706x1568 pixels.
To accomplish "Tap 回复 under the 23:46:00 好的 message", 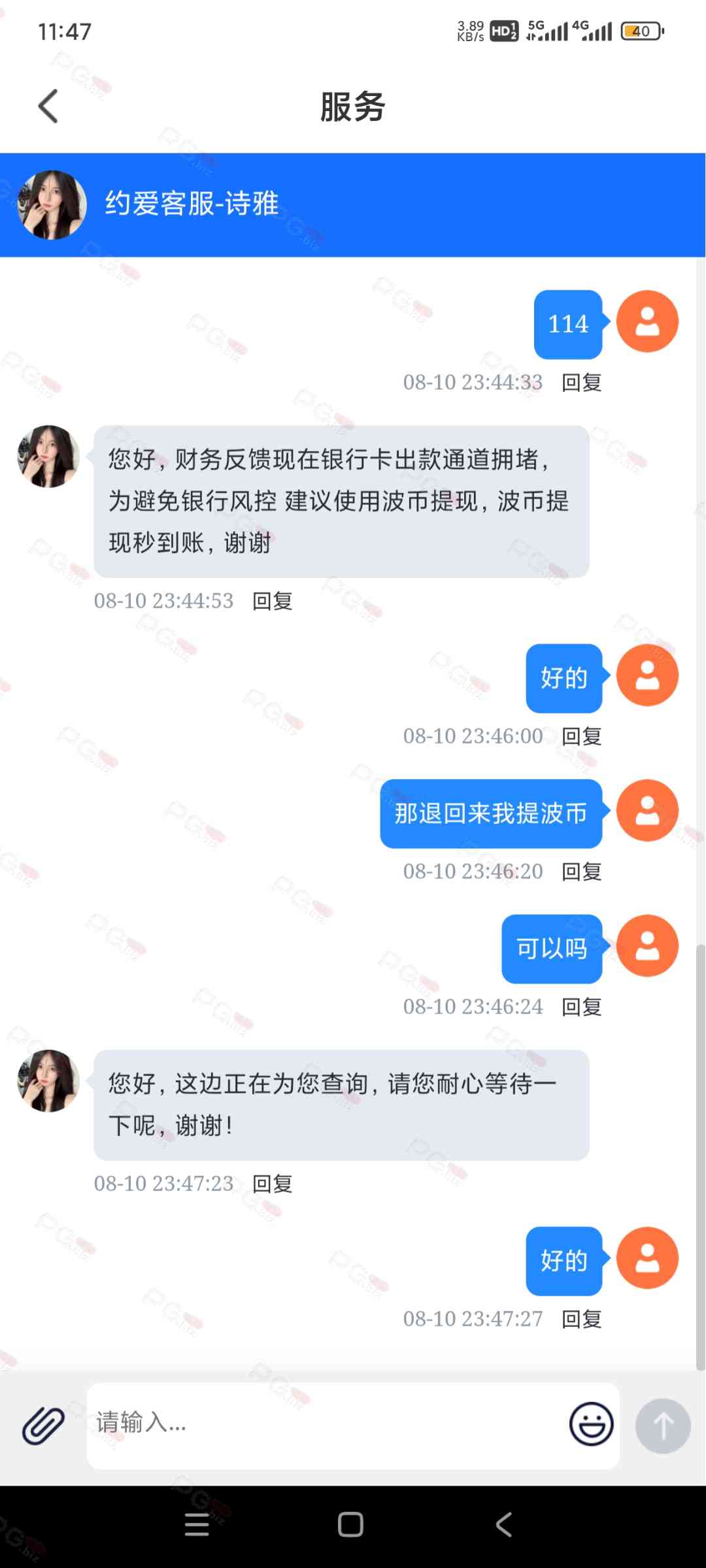I will [x=581, y=736].
